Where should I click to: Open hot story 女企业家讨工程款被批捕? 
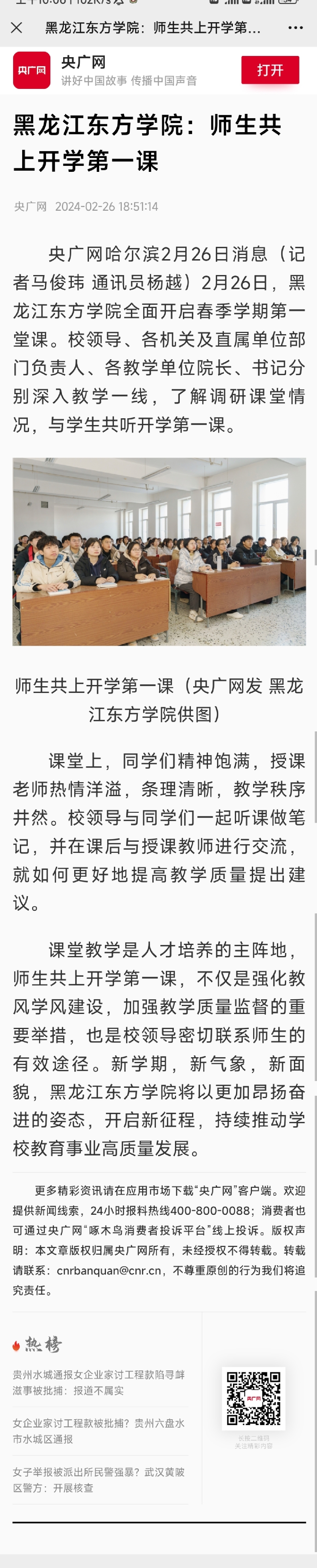click(x=98, y=1430)
